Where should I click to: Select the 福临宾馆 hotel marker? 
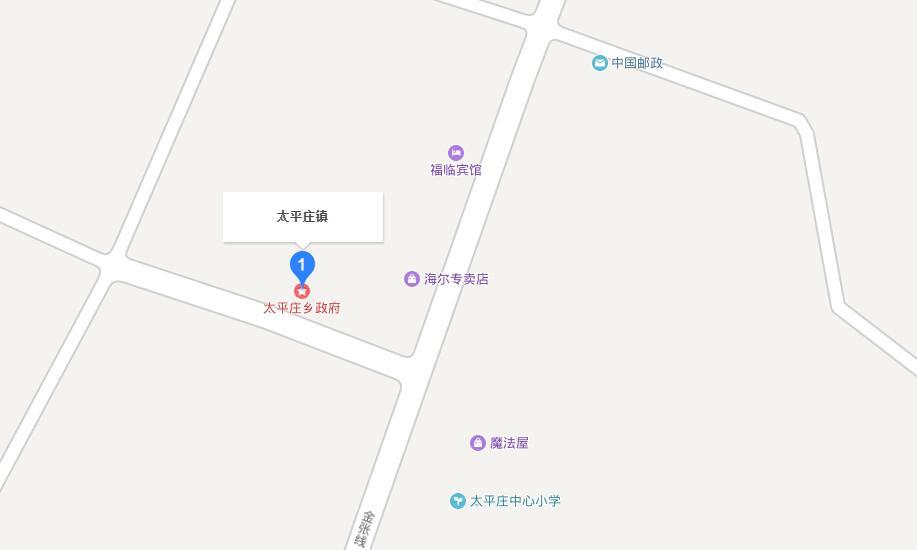click(456, 153)
